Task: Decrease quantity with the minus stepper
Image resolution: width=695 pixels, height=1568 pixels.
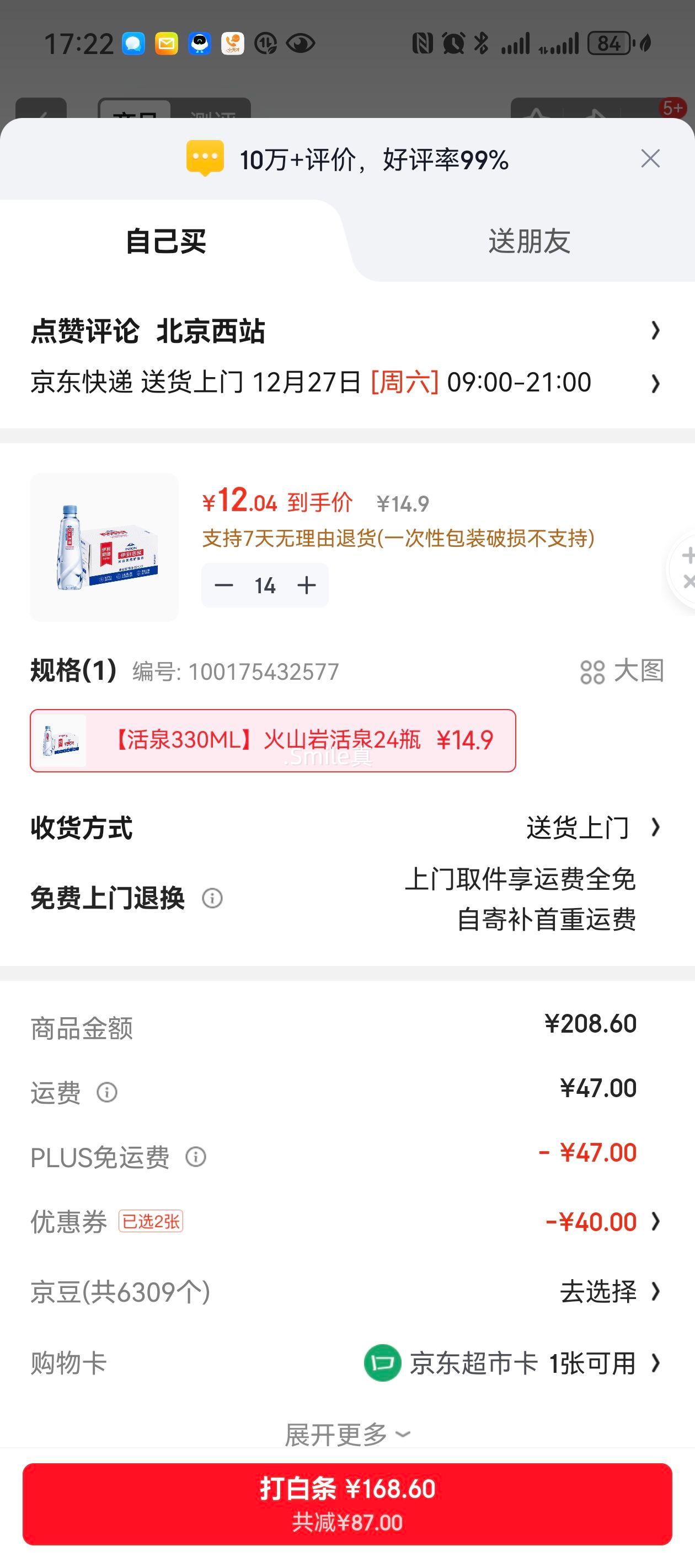Action: click(224, 585)
